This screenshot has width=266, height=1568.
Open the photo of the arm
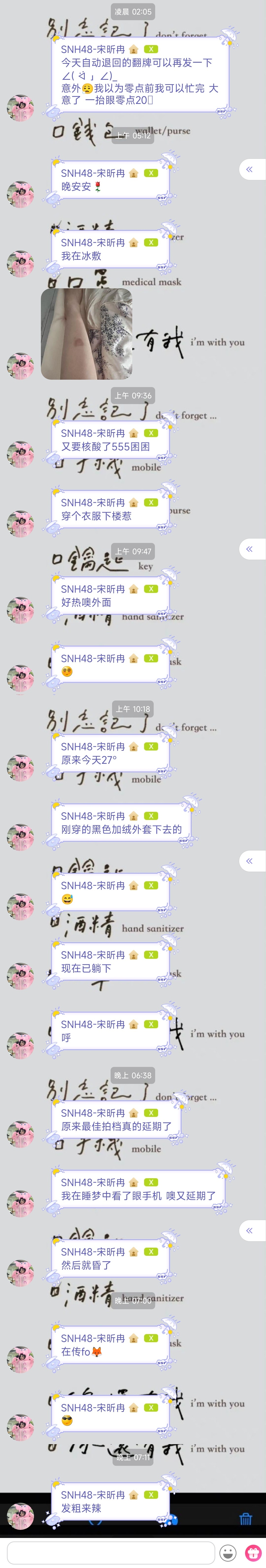tap(86, 334)
